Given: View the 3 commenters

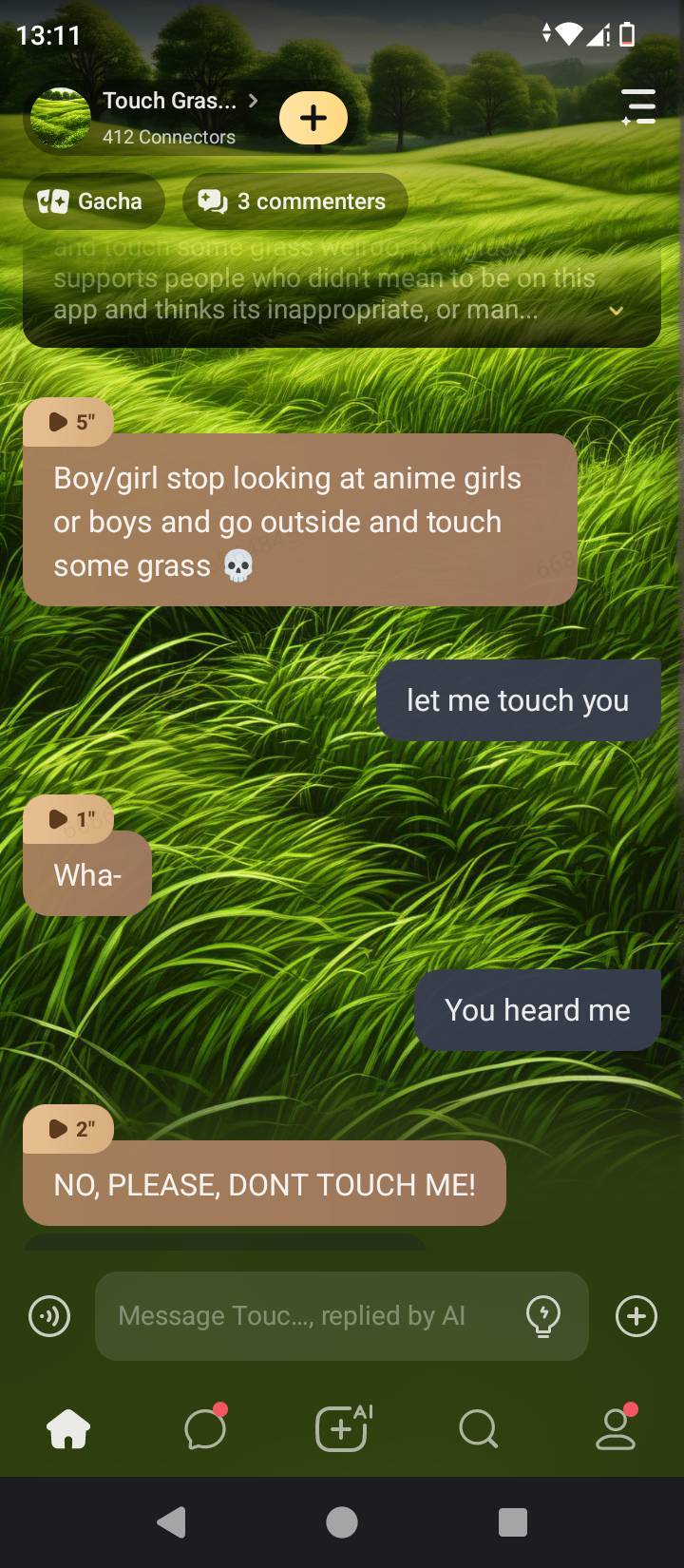Looking at the screenshot, I should click(x=294, y=201).
